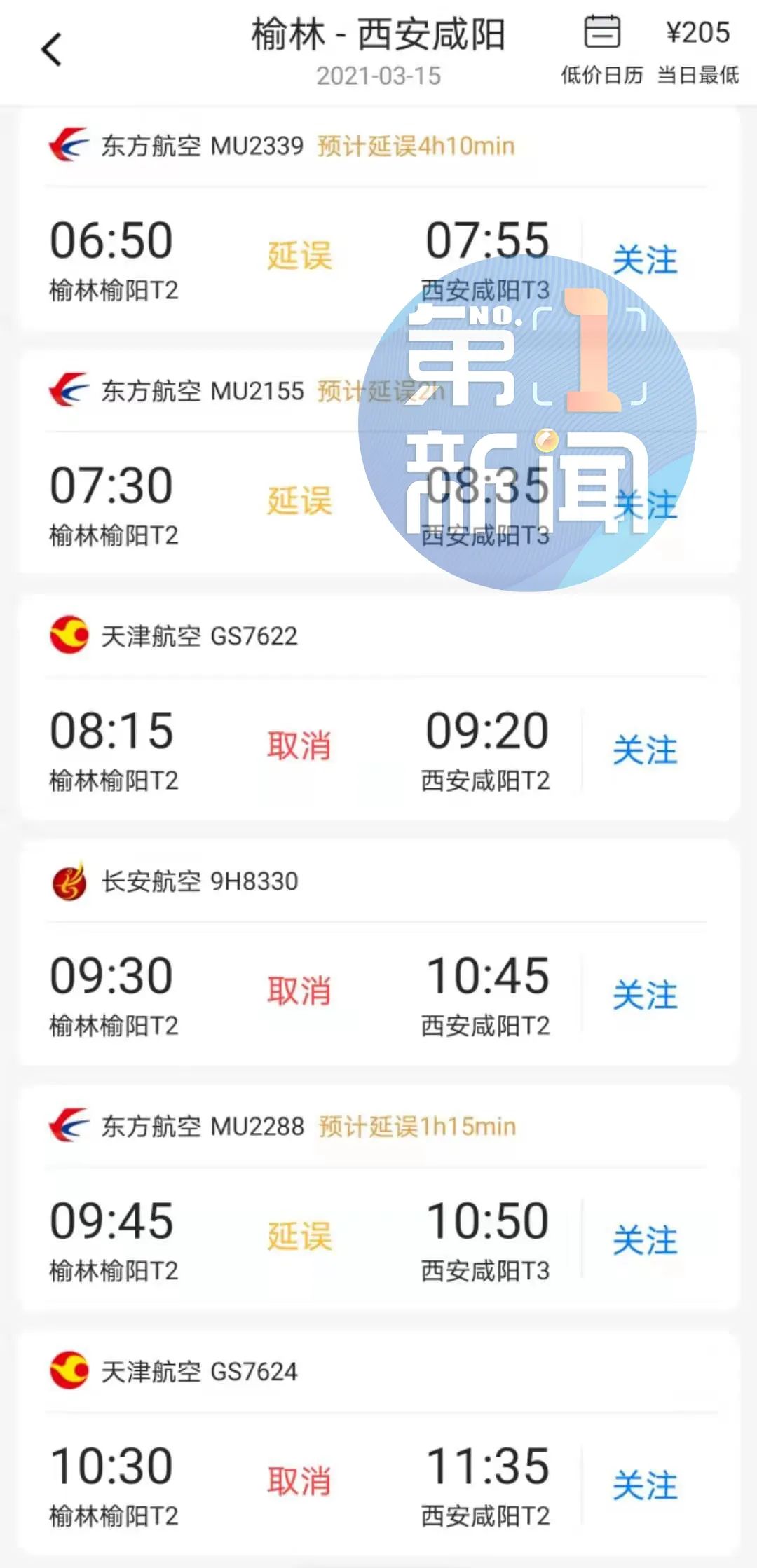The image size is (757, 1568).
Task: Open 天津航空 GS7622 flight card
Action: [x=378, y=707]
